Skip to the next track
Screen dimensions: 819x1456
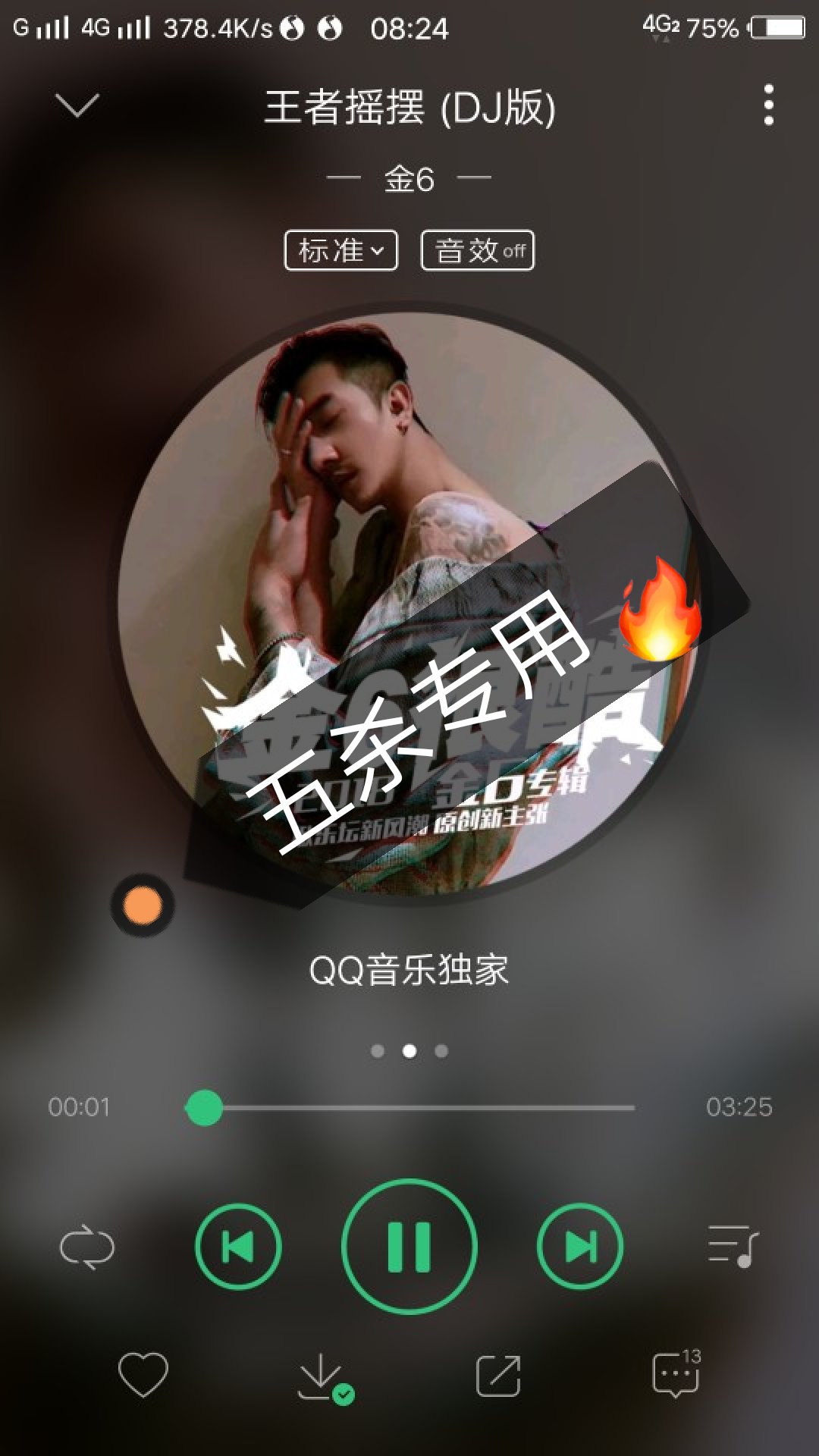click(x=580, y=1247)
